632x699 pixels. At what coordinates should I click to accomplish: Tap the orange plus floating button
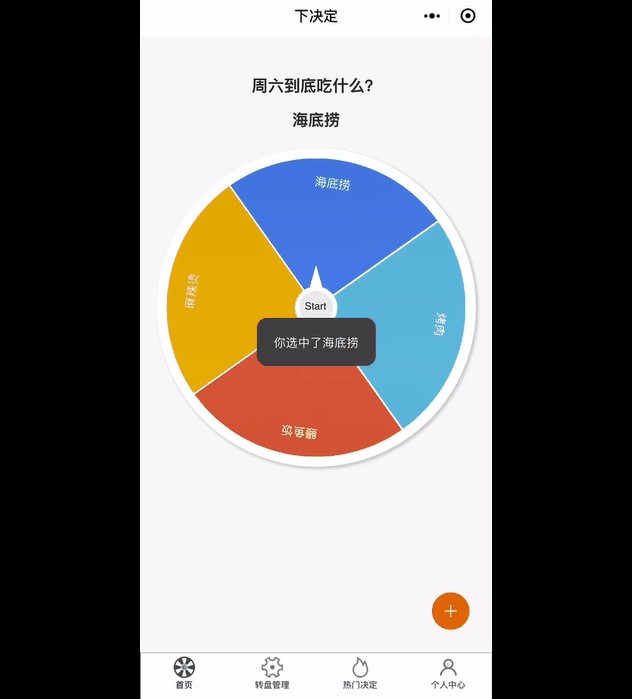point(450,611)
